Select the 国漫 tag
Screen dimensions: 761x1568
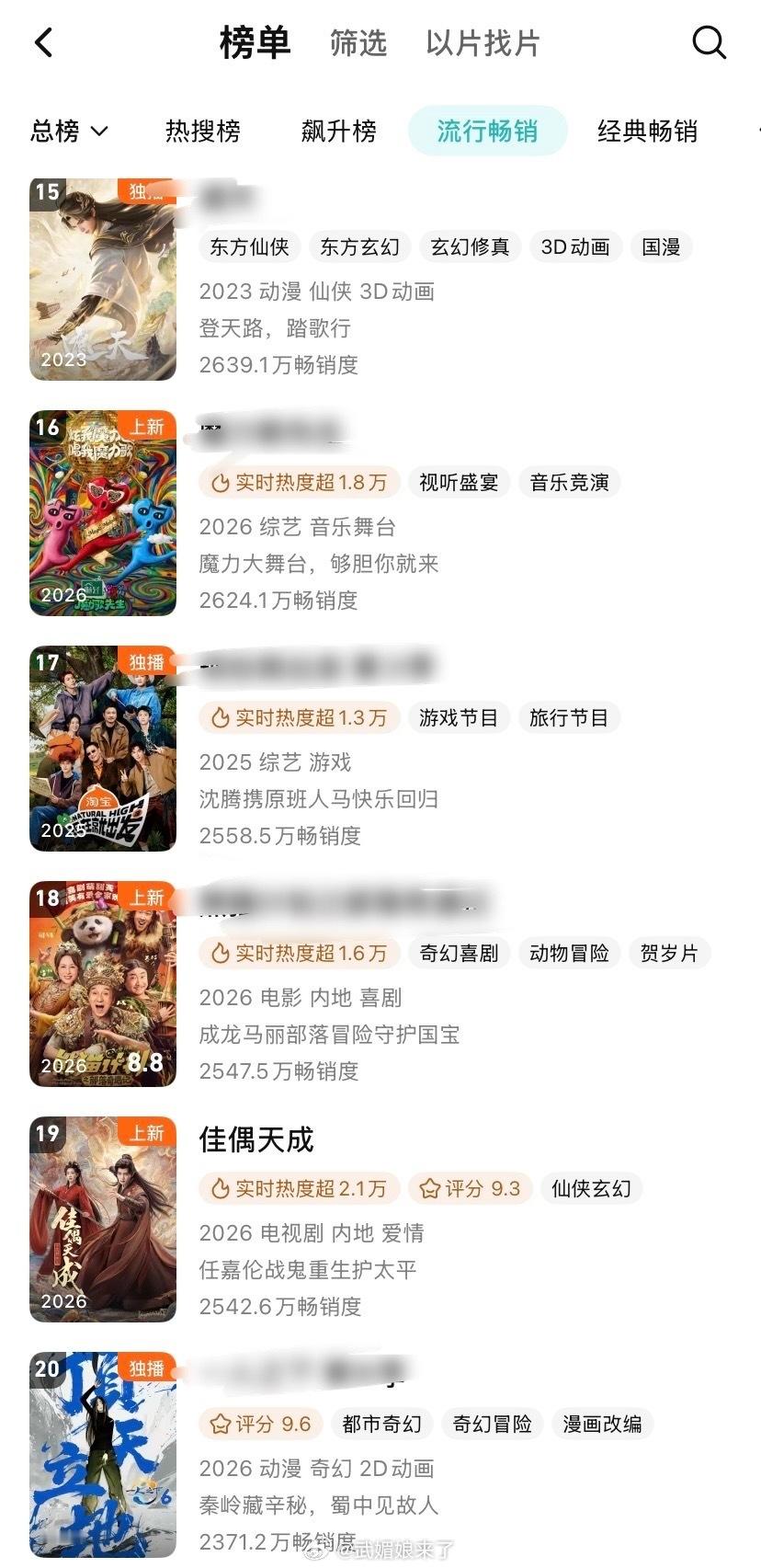coord(659,246)
